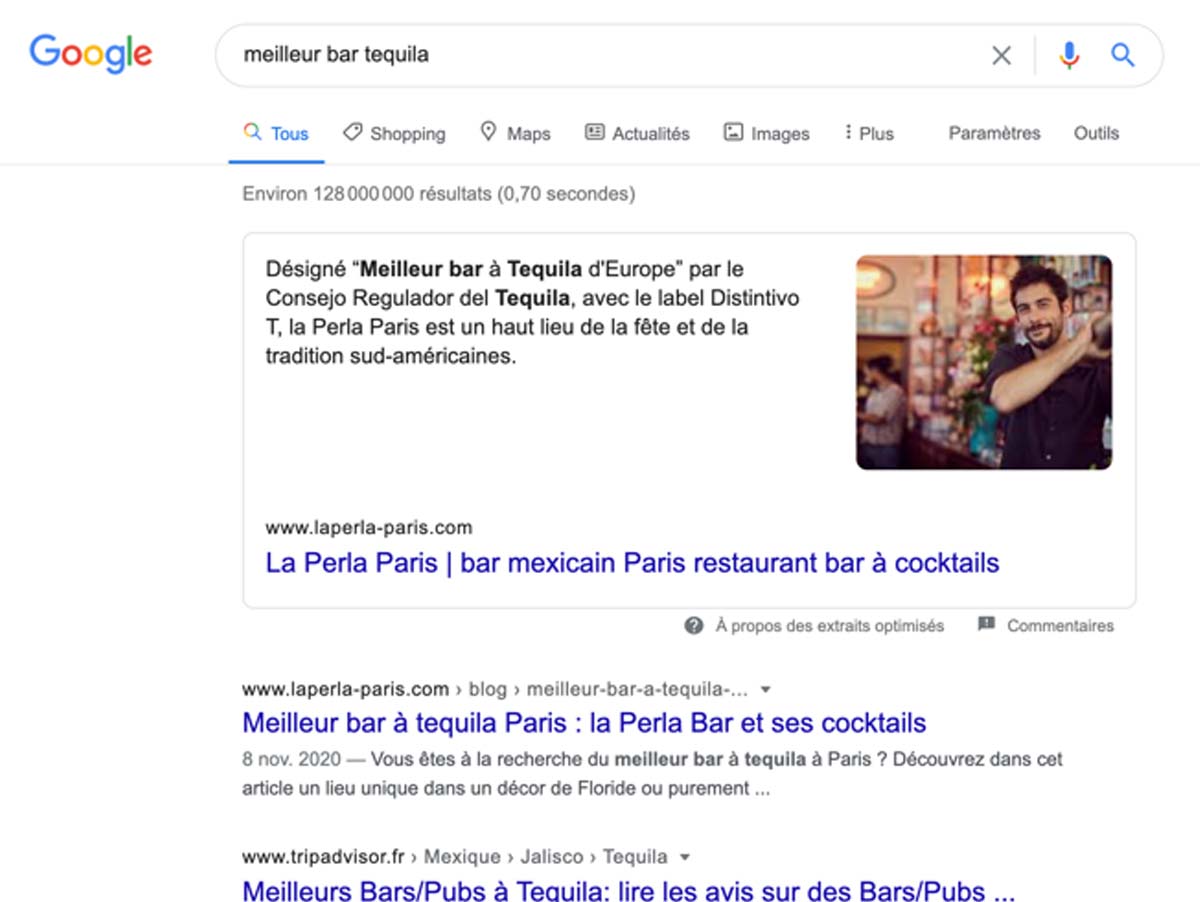The height and width of the screenshot is (902, 1200).
Task: Expand the dropdown arrow beside the tripadvisor.fr URL
Action: point(685,858)
